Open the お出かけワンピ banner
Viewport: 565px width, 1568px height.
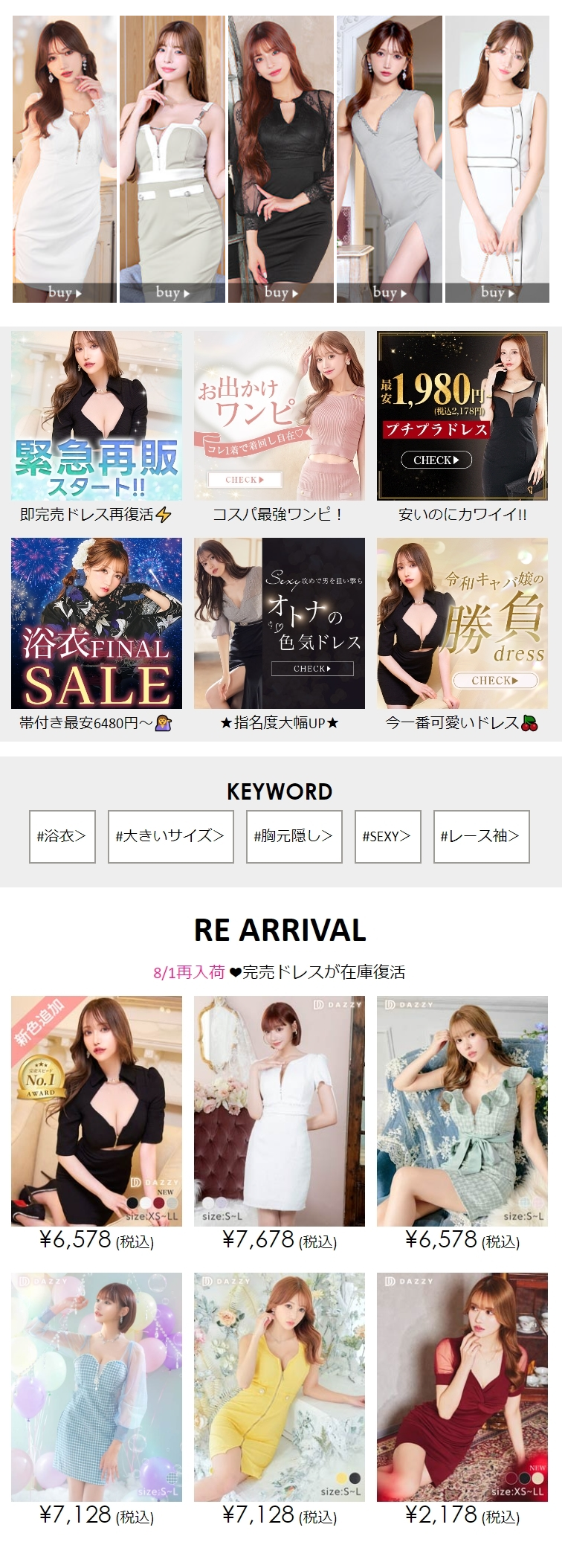pos(279,416)
